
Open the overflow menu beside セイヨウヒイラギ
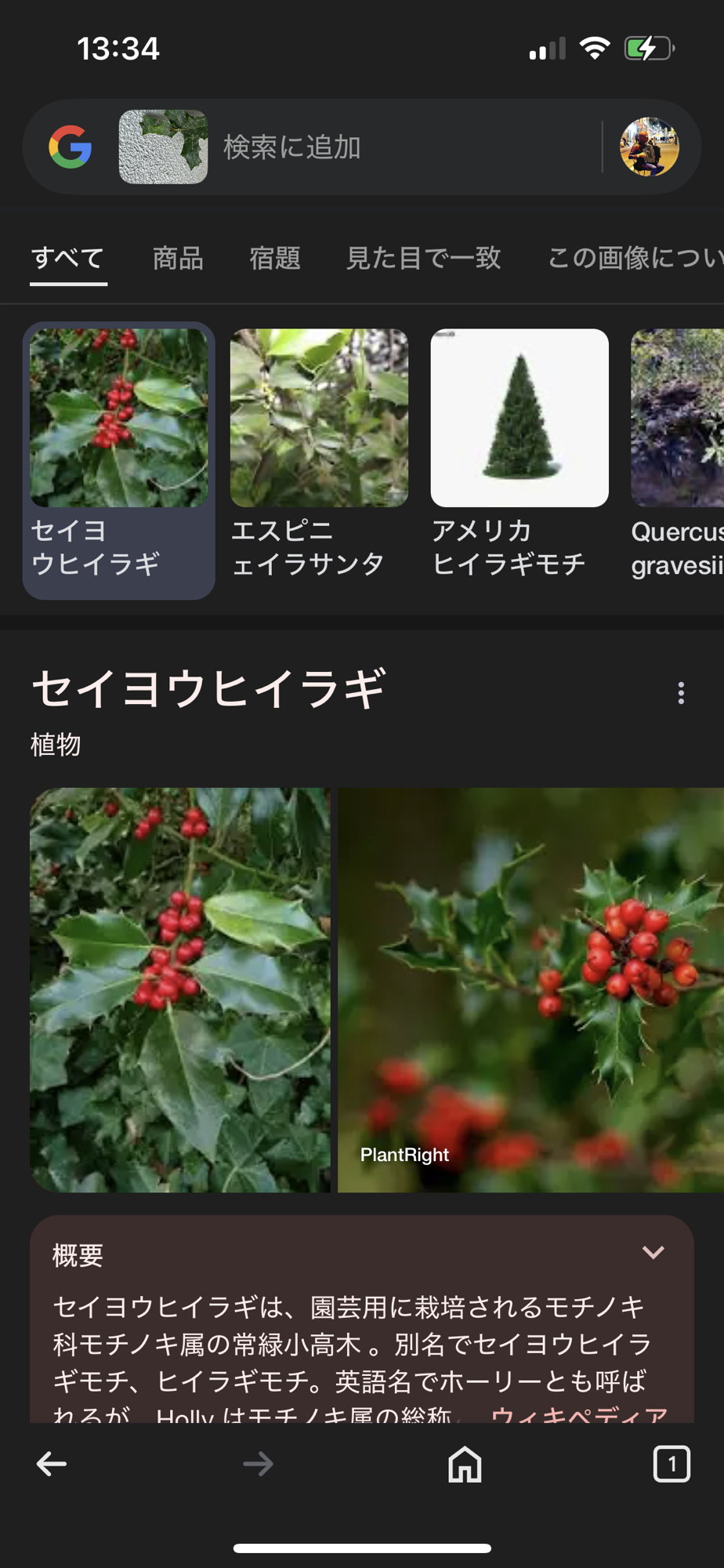point(681,693)
